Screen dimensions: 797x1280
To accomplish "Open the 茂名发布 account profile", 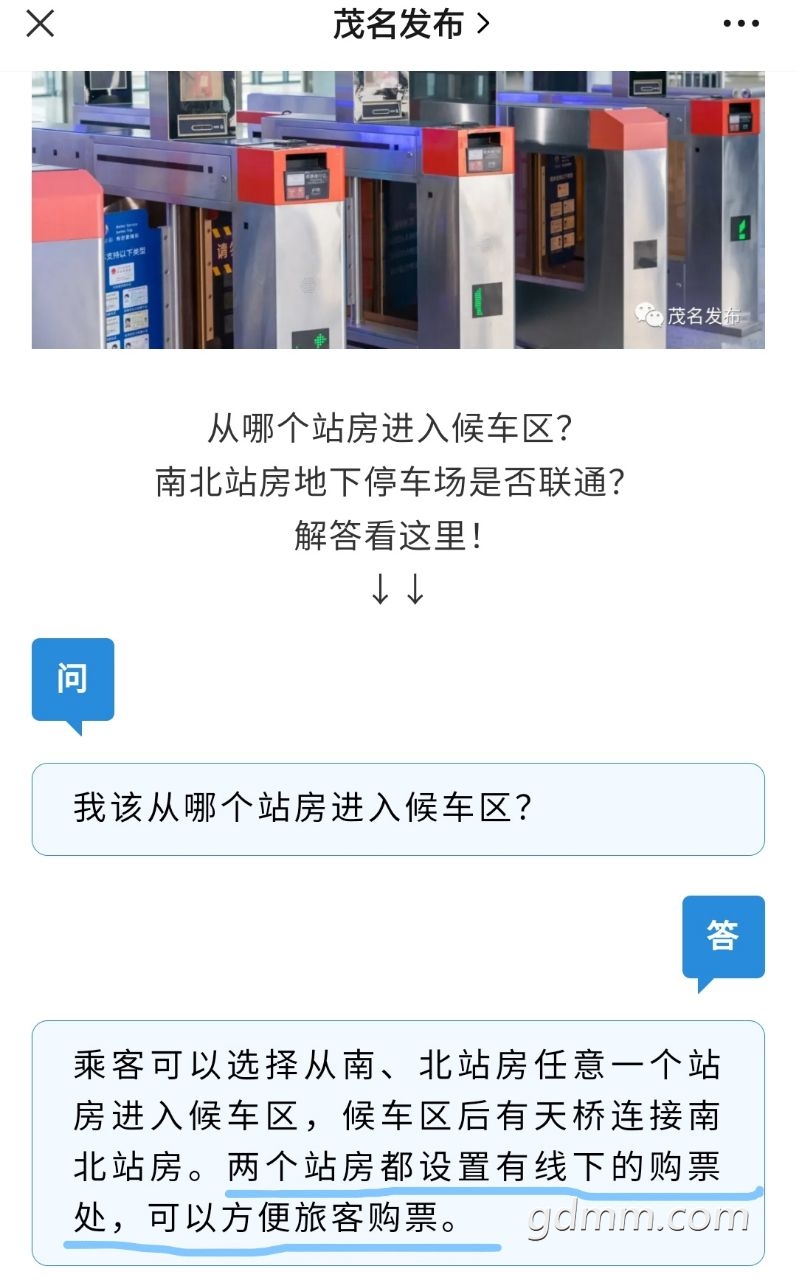I will click(410, 25).
